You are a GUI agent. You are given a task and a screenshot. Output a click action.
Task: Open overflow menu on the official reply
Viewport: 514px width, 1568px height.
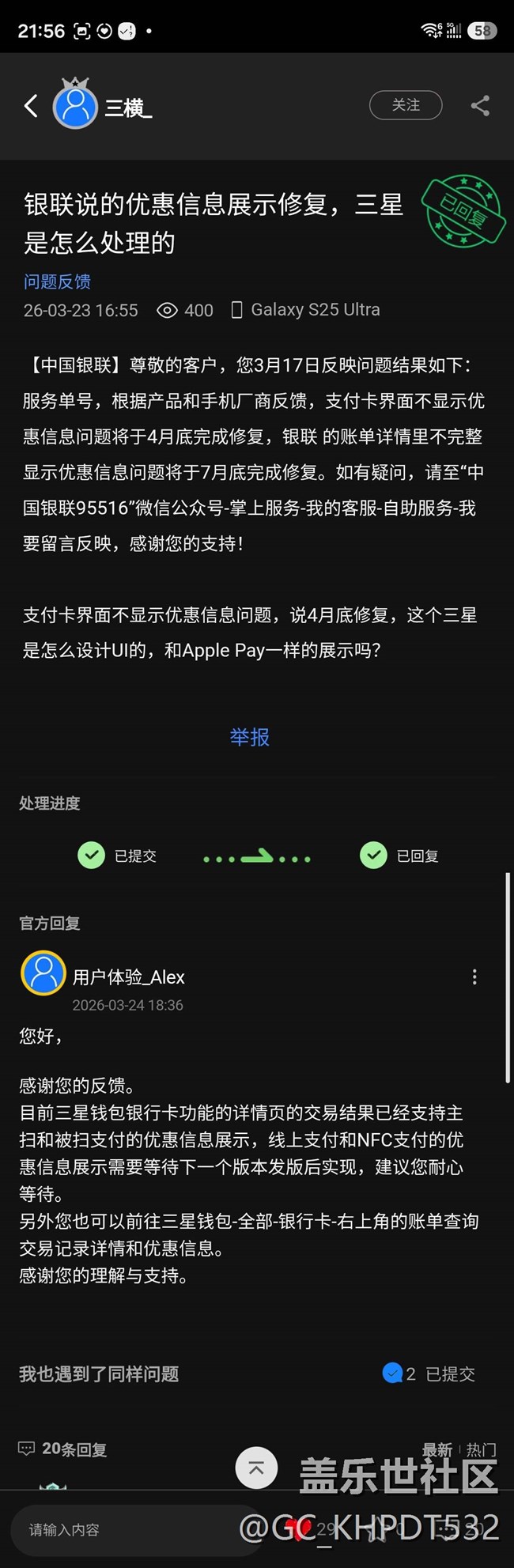474,977
